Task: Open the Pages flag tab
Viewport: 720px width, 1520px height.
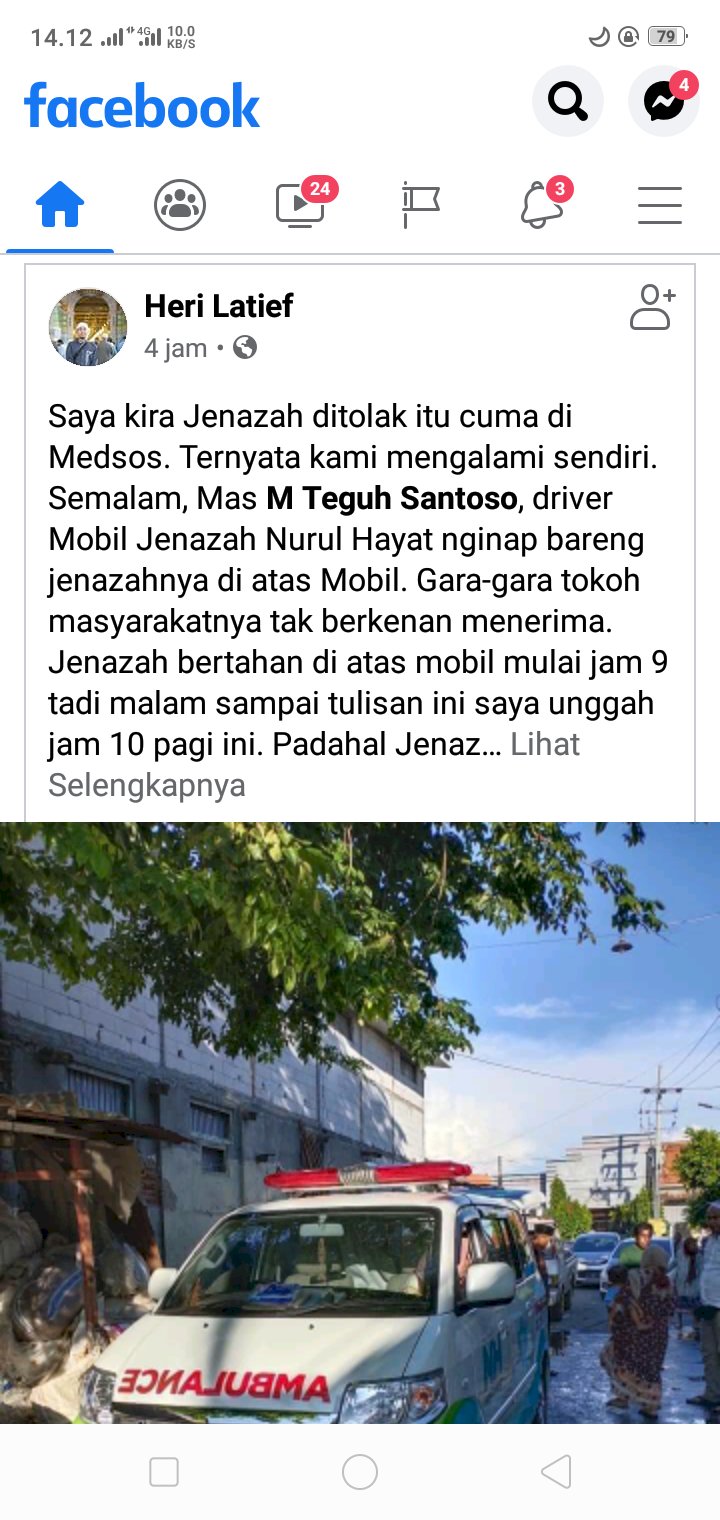Action: point(420,206)
